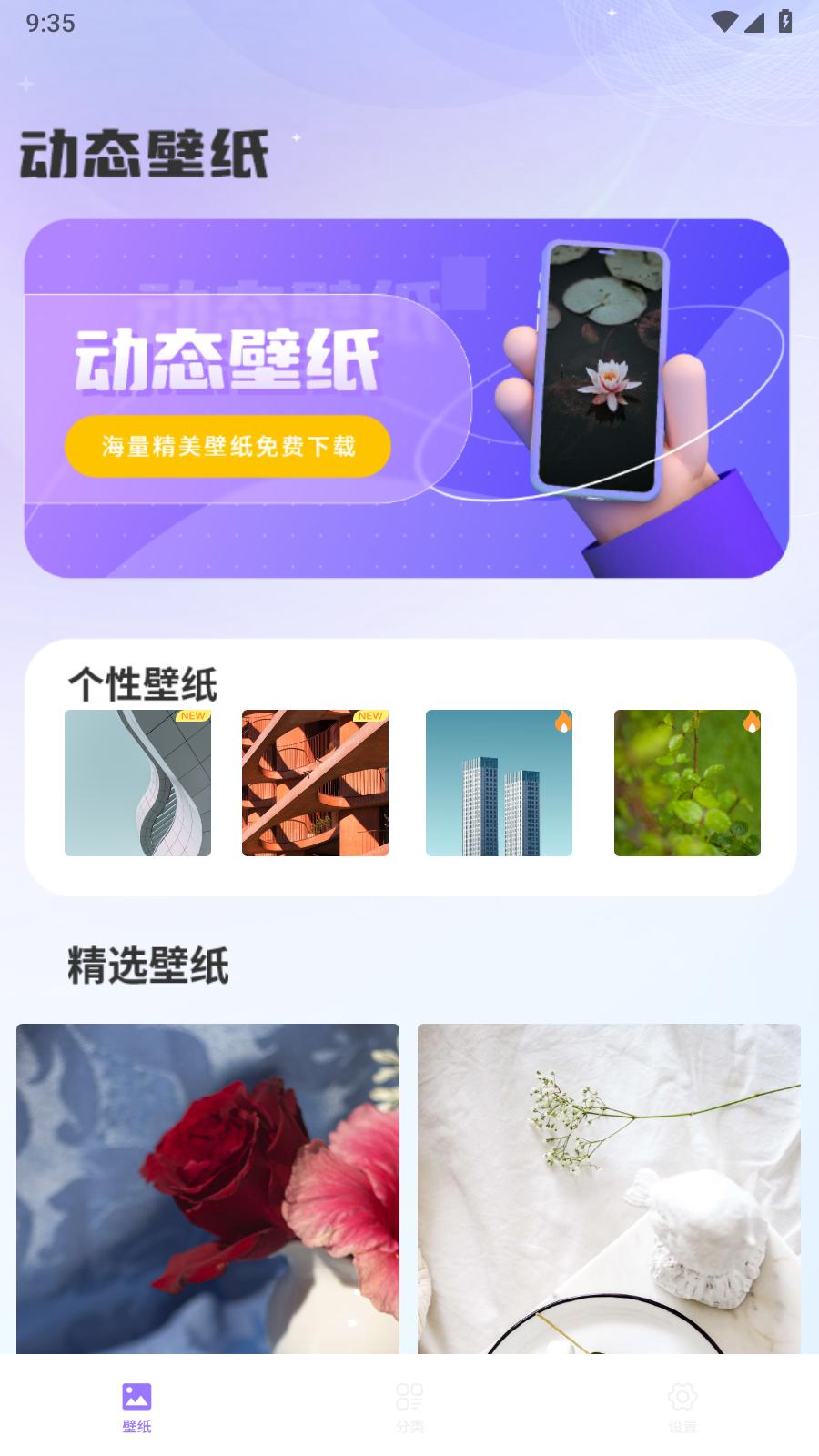819x1456 pixels.
Task: Select the 壁纸 tab
Action: point(136,1407)
